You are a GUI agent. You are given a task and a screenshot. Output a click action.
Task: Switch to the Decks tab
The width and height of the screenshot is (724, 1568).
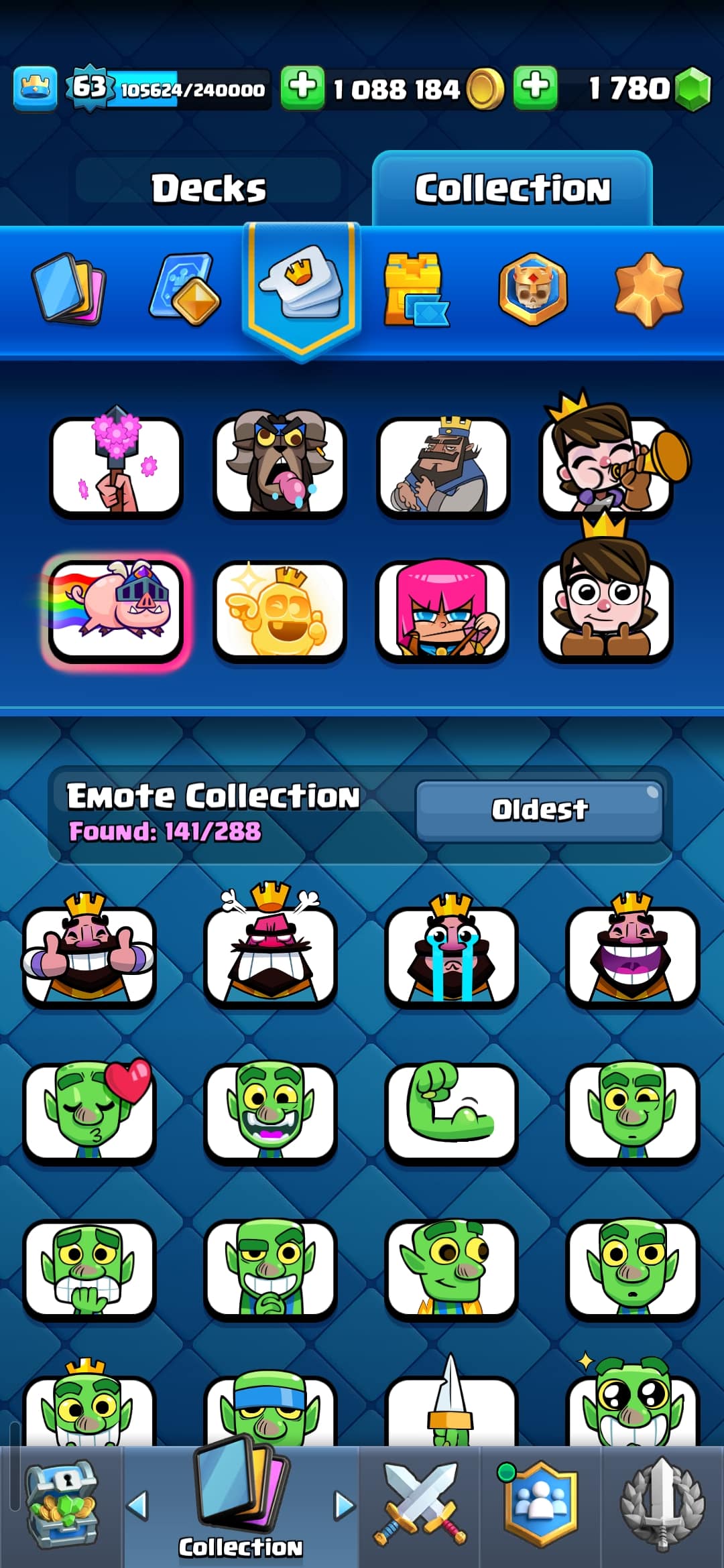pos(208,188)
